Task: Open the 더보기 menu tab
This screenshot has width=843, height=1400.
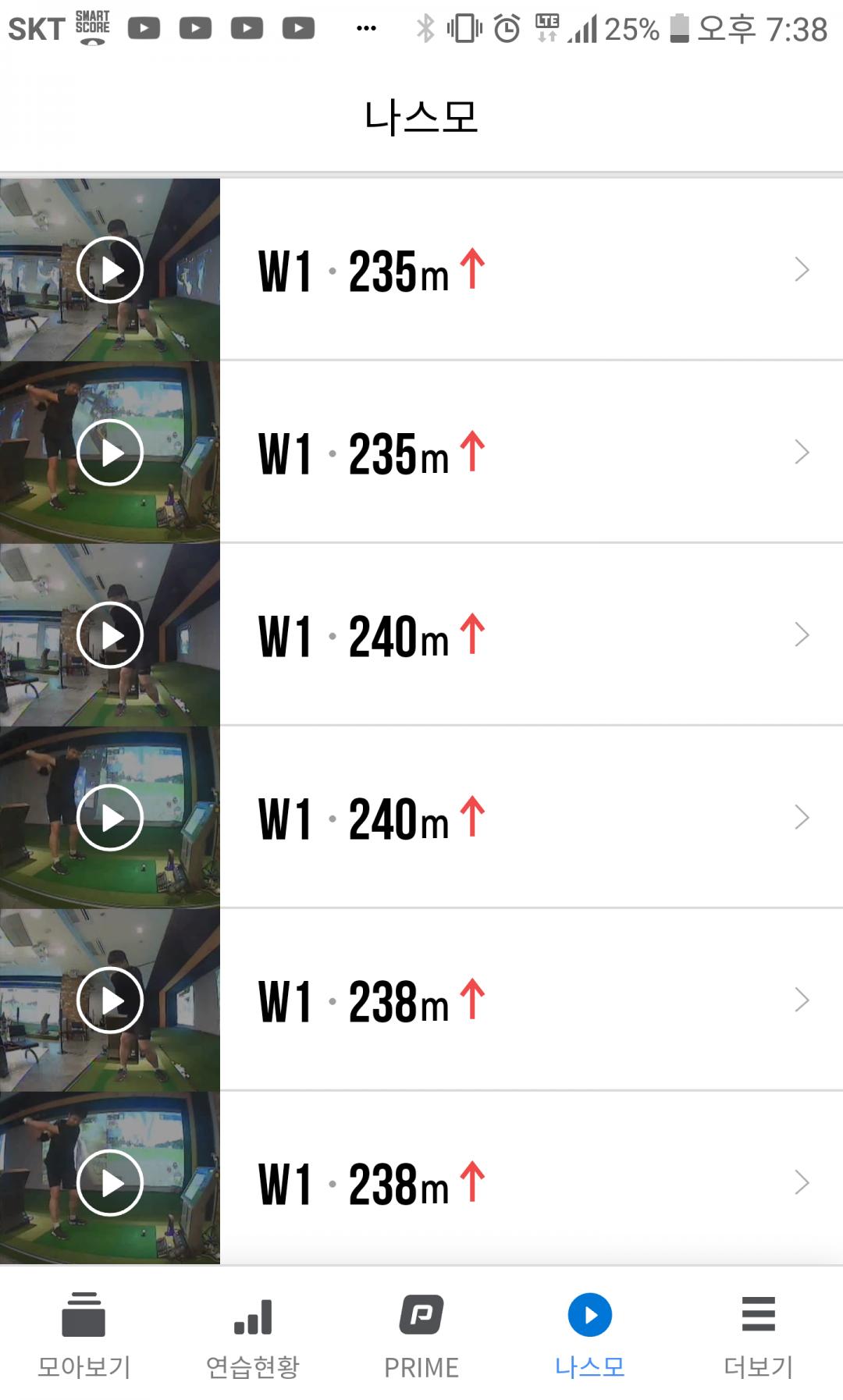Action: click(758, 1334)
